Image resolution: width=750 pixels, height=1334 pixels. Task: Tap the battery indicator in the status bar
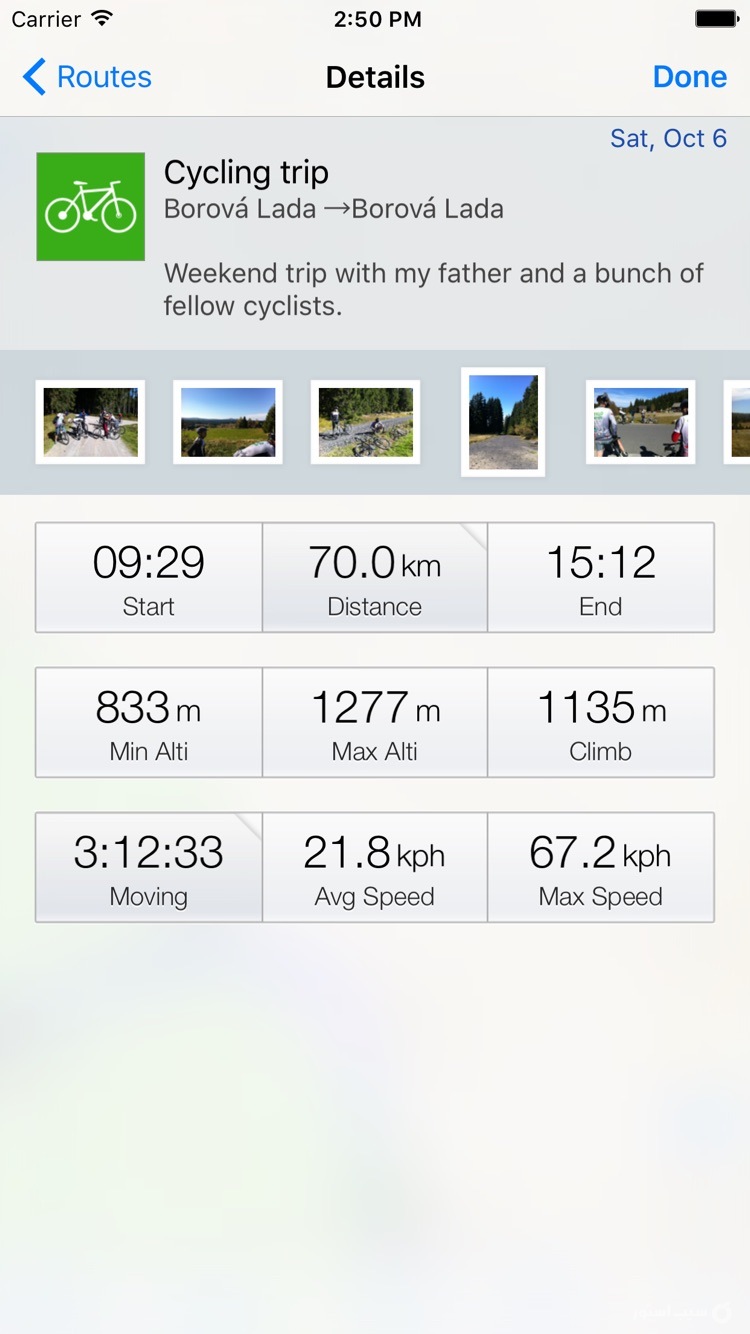[716, 17]
